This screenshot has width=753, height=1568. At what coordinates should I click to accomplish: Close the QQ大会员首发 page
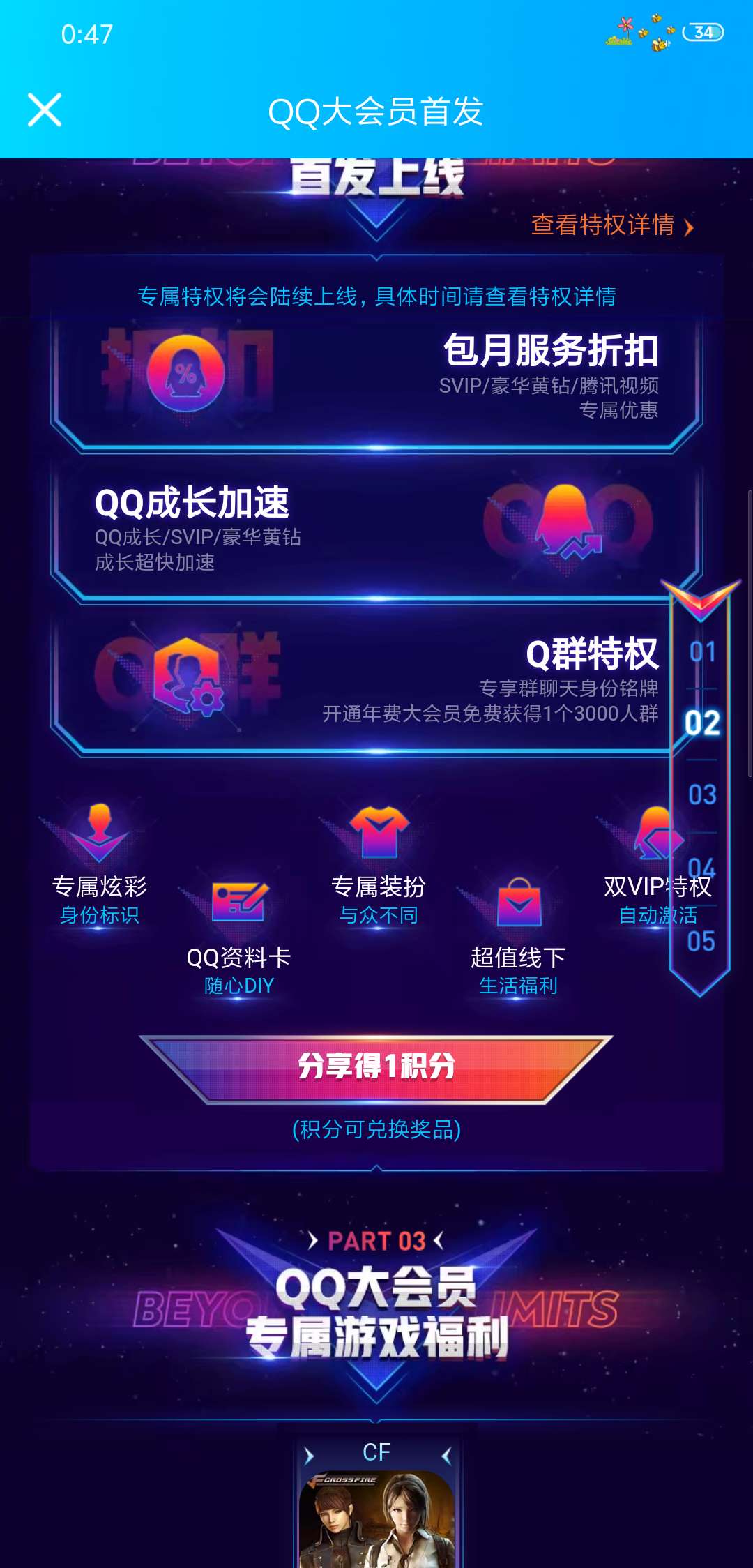[x=45, y=110]
